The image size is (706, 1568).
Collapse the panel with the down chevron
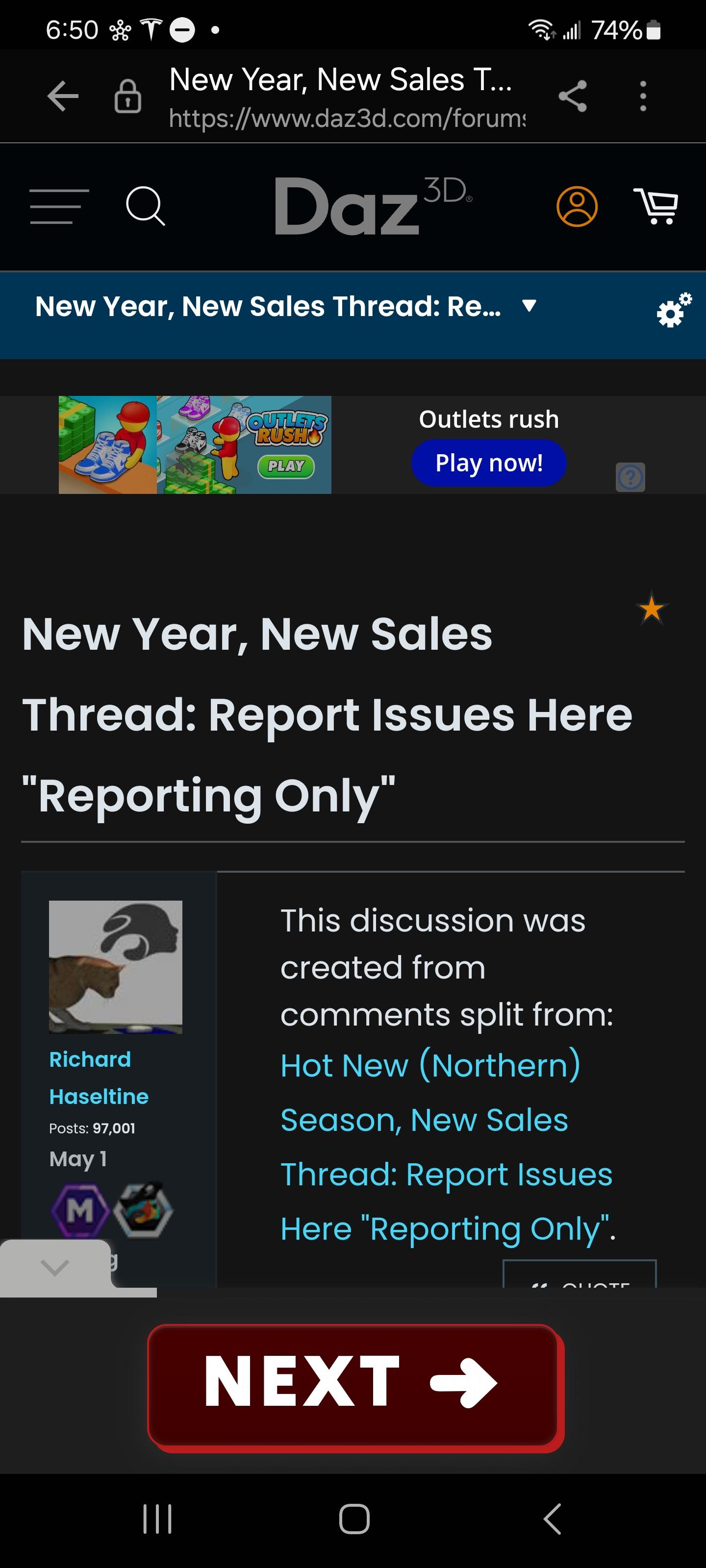(x=55, y=1267)
